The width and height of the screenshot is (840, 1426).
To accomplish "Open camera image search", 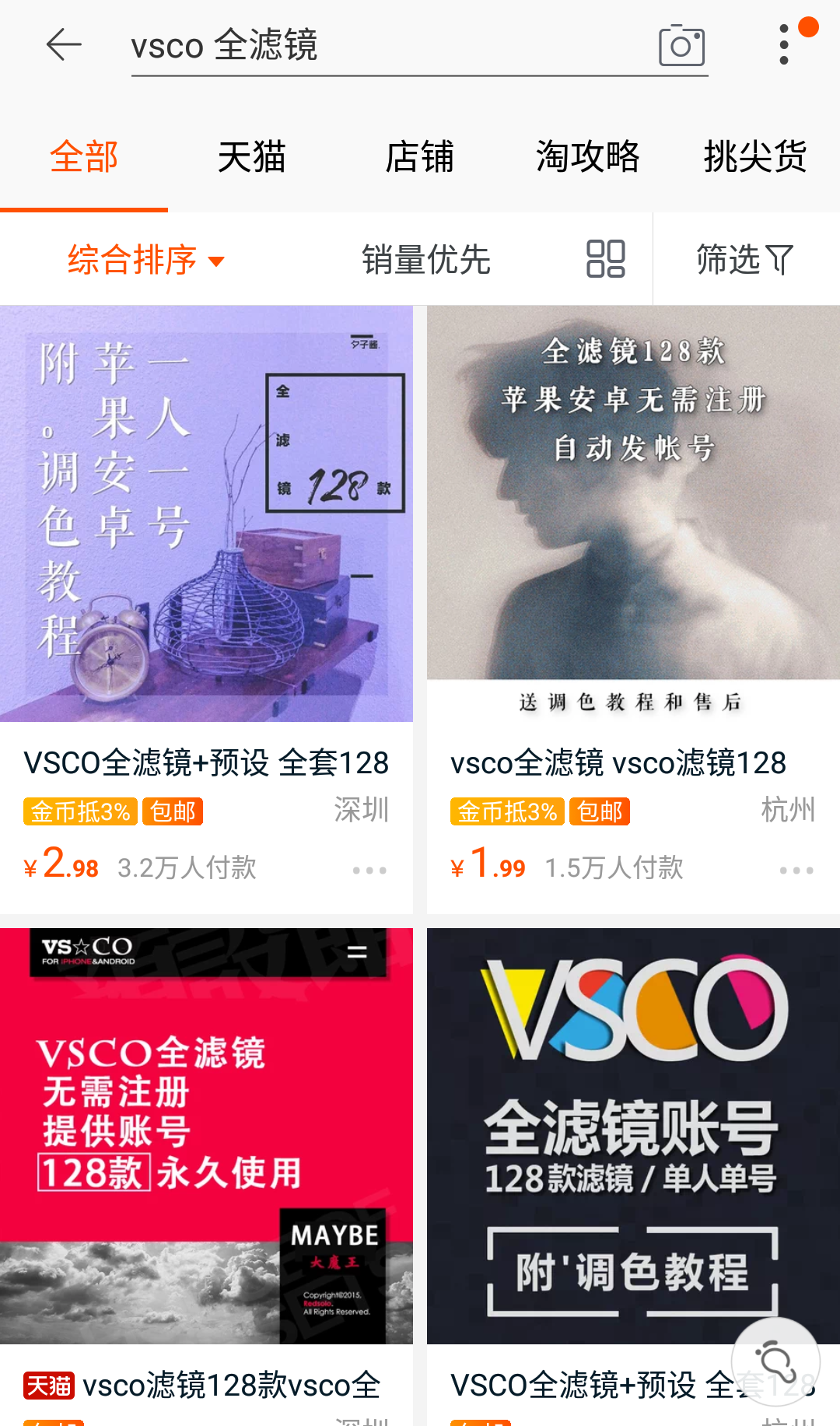I will [681, 46].
